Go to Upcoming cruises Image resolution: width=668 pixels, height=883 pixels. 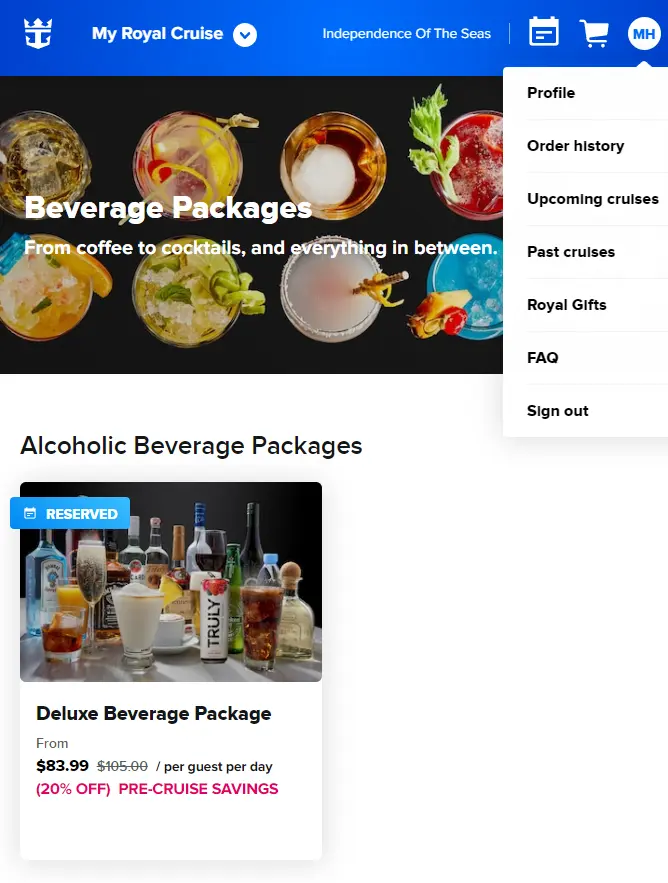tap(592, 199)
